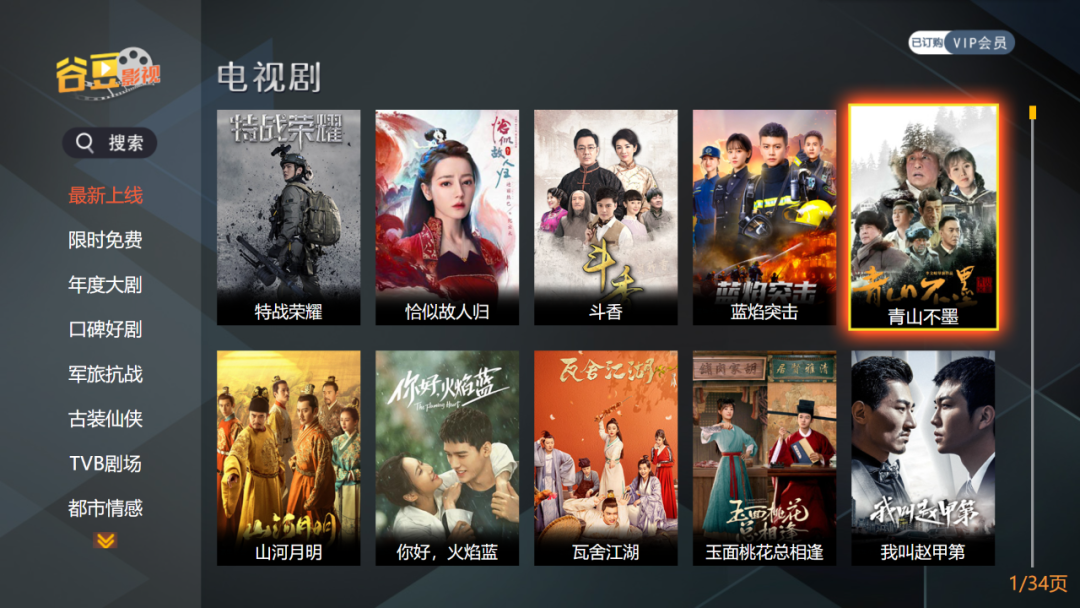
Task: Open the drama 你好,火焰蓝
Action: 447,457
